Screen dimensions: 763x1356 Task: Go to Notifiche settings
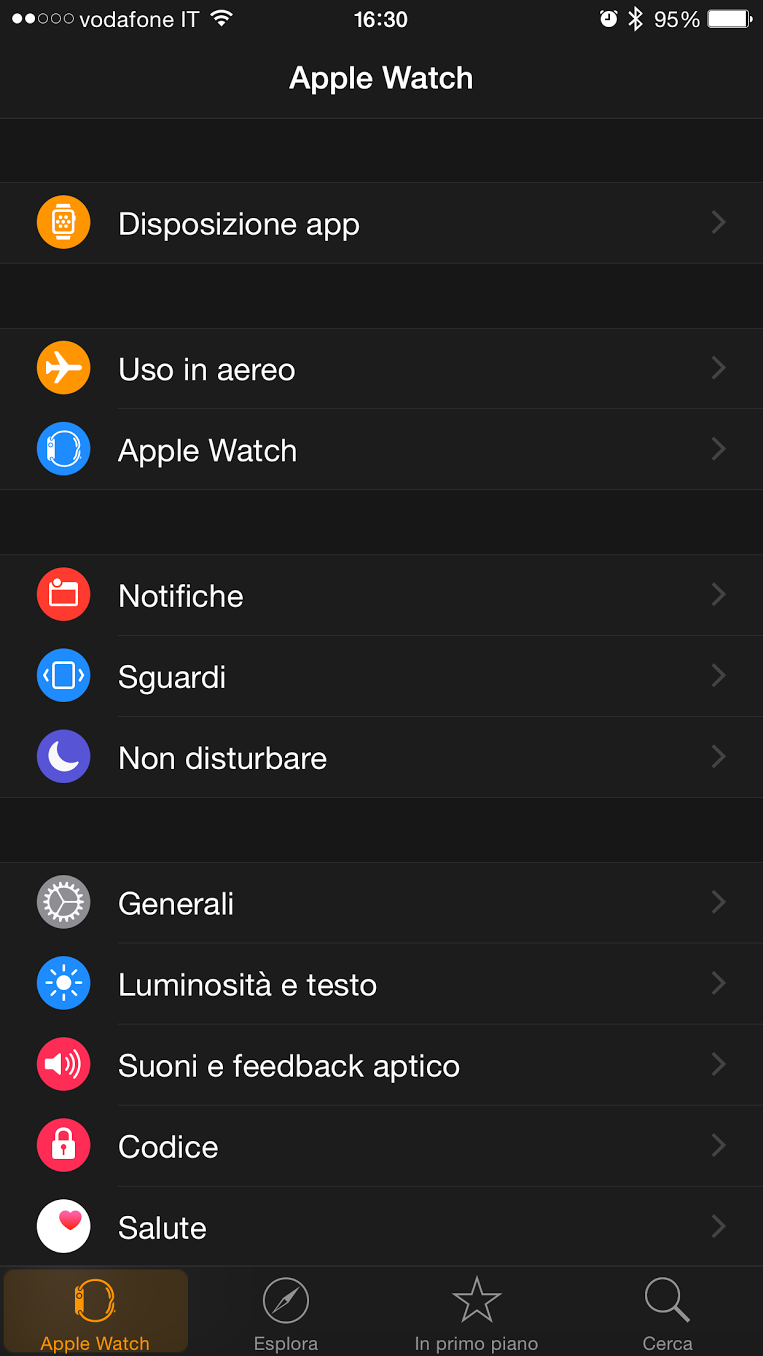(x=380, y=595)
